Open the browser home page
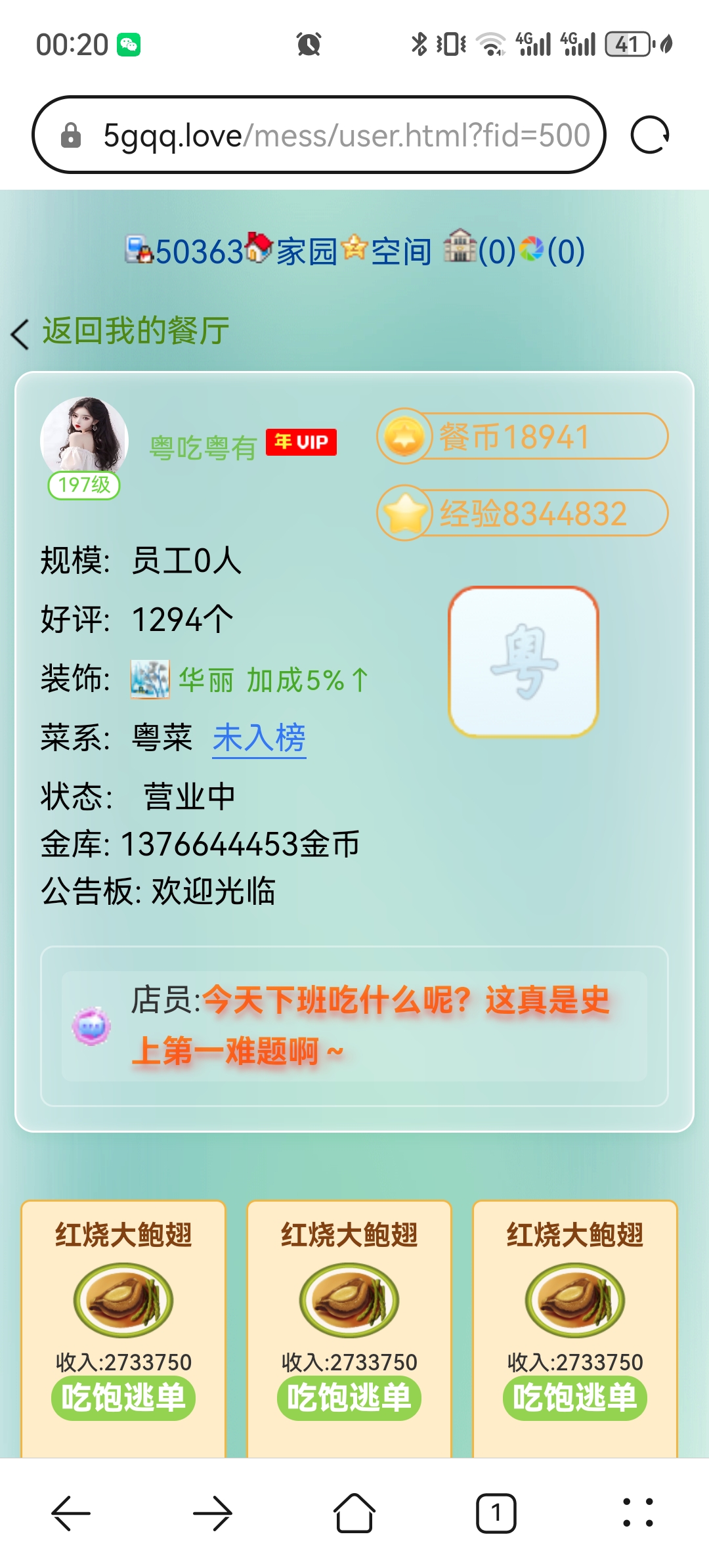Screen dimensions: 709x1568 354,1513
